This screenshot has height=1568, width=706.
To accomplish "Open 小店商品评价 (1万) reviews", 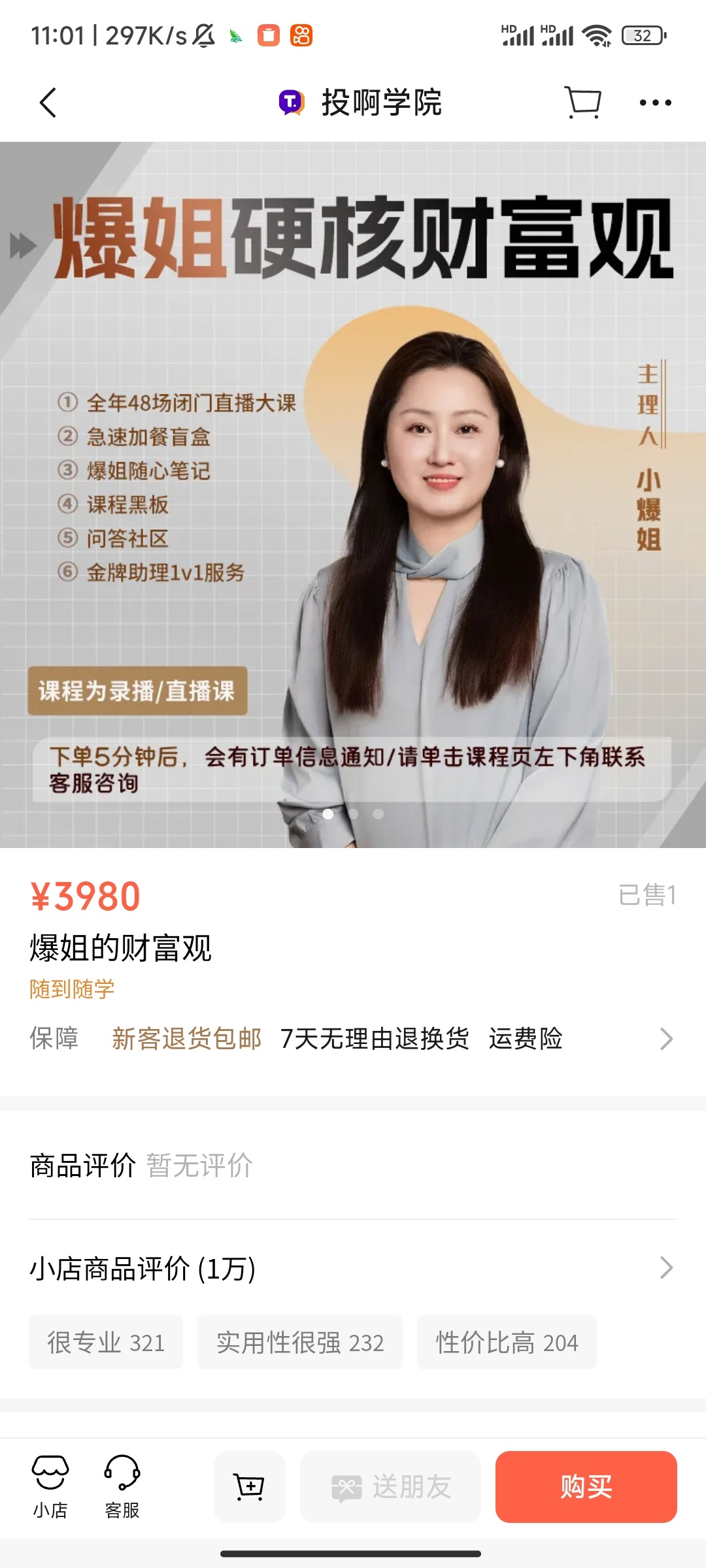I will (x=353, y=1268).
